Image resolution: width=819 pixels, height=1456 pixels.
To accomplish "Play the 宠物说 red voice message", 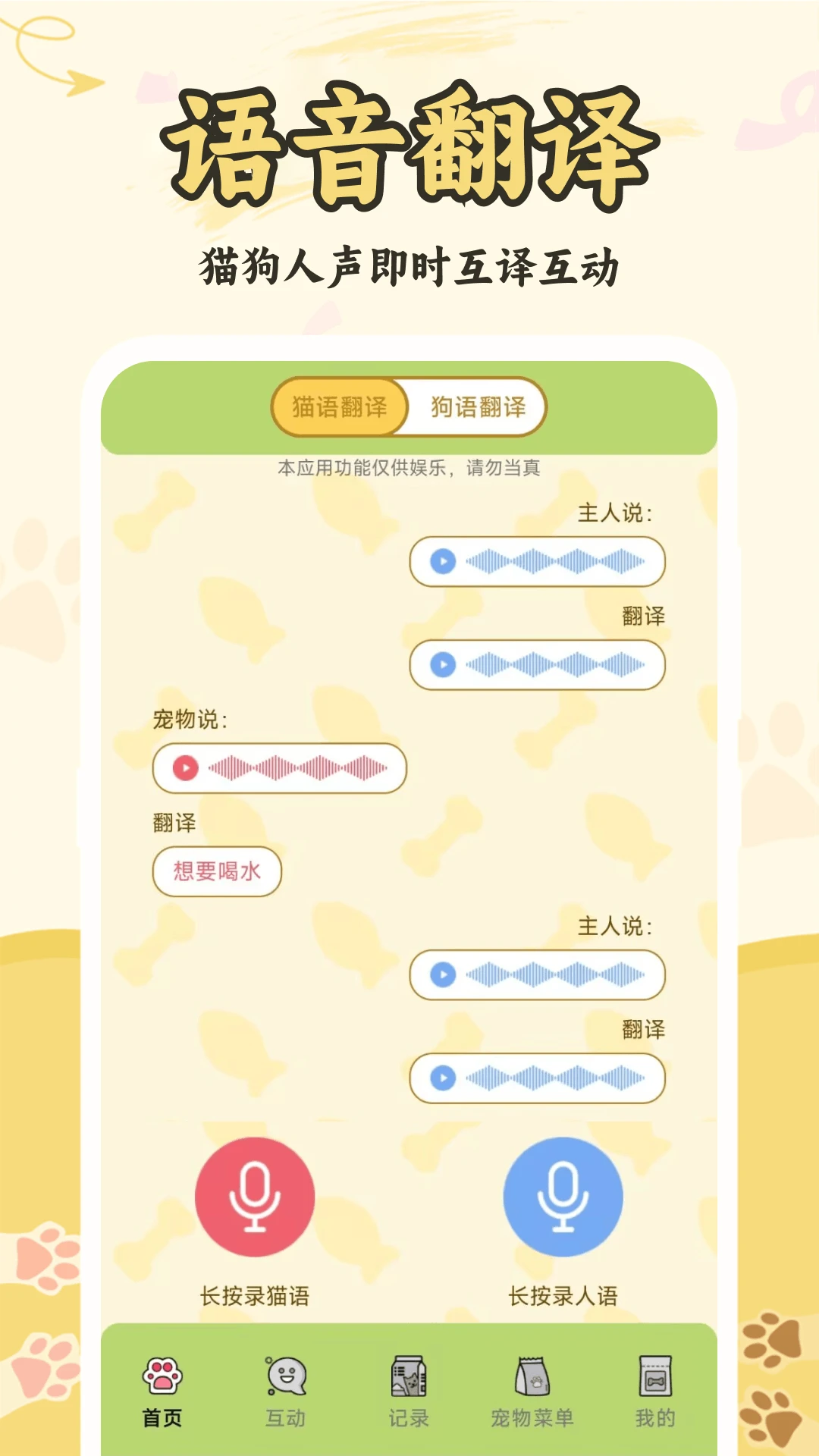I will [x=187, y=769].
